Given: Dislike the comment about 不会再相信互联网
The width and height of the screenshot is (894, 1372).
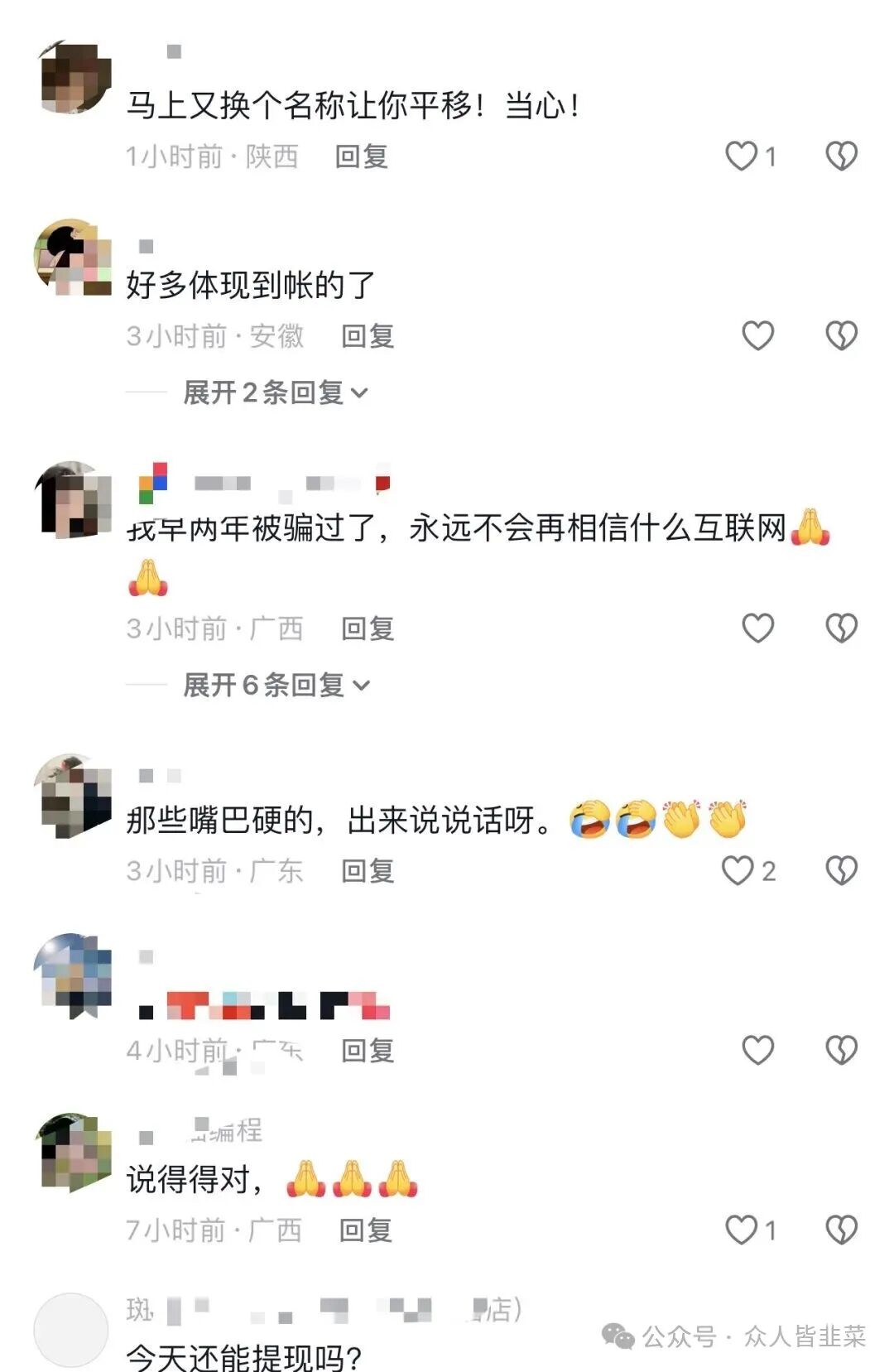Looking at the screenshot, I should click(842, 629).
